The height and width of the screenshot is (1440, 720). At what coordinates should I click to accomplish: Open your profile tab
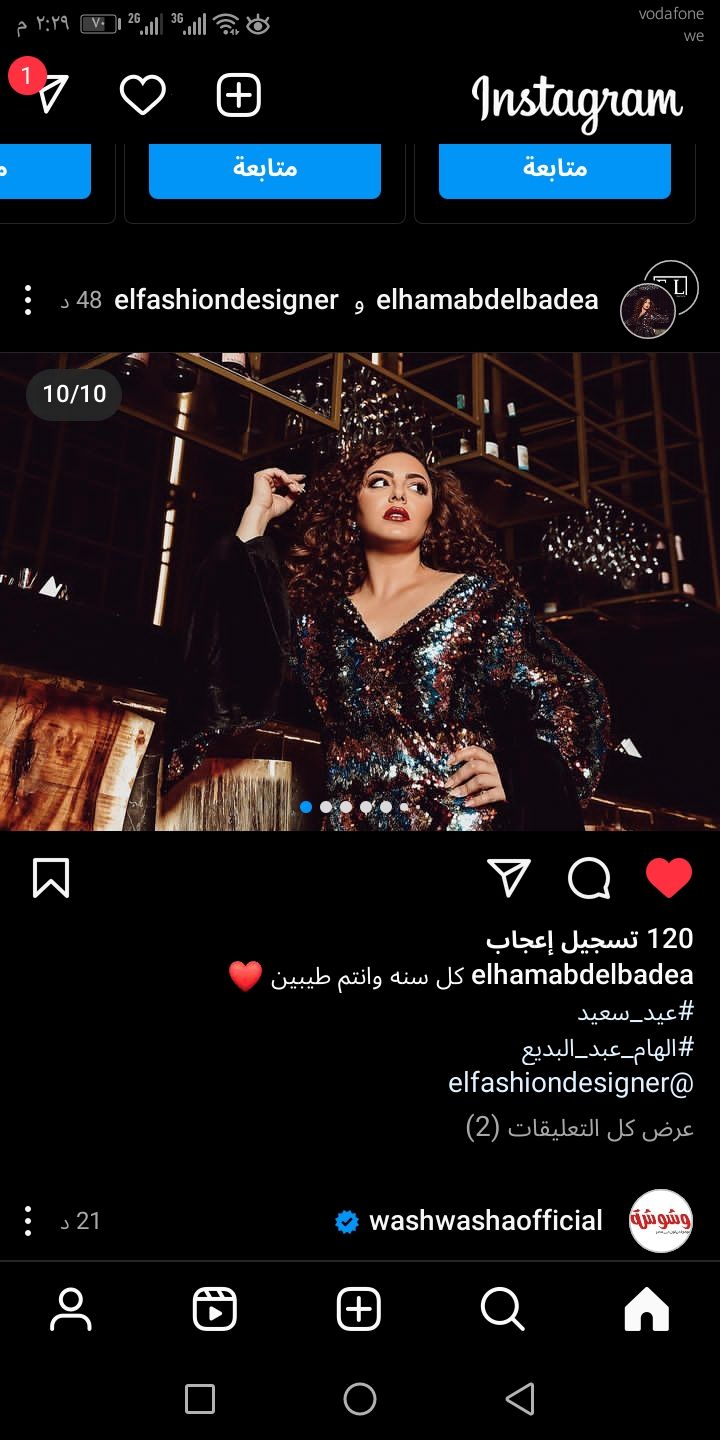point(71,1308)
